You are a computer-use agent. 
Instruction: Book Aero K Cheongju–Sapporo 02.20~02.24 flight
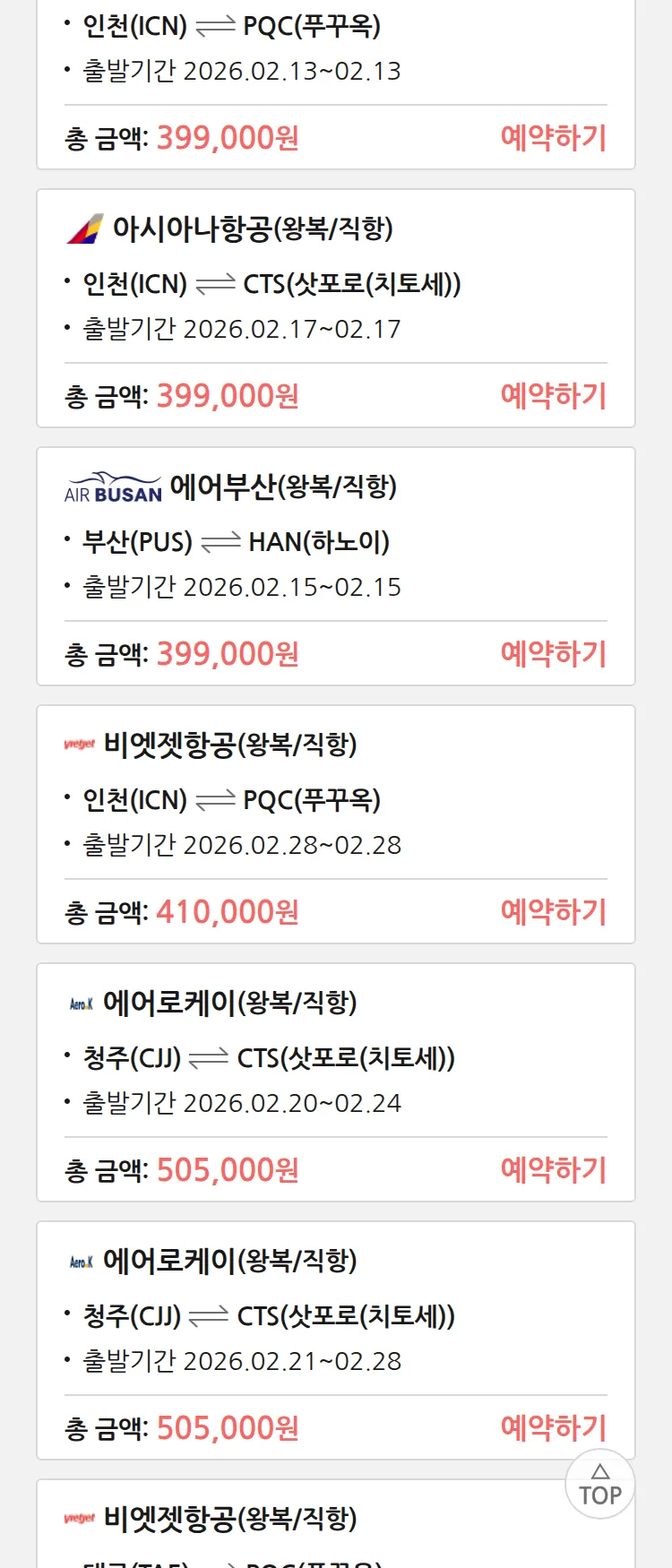tap(553, 1170)
